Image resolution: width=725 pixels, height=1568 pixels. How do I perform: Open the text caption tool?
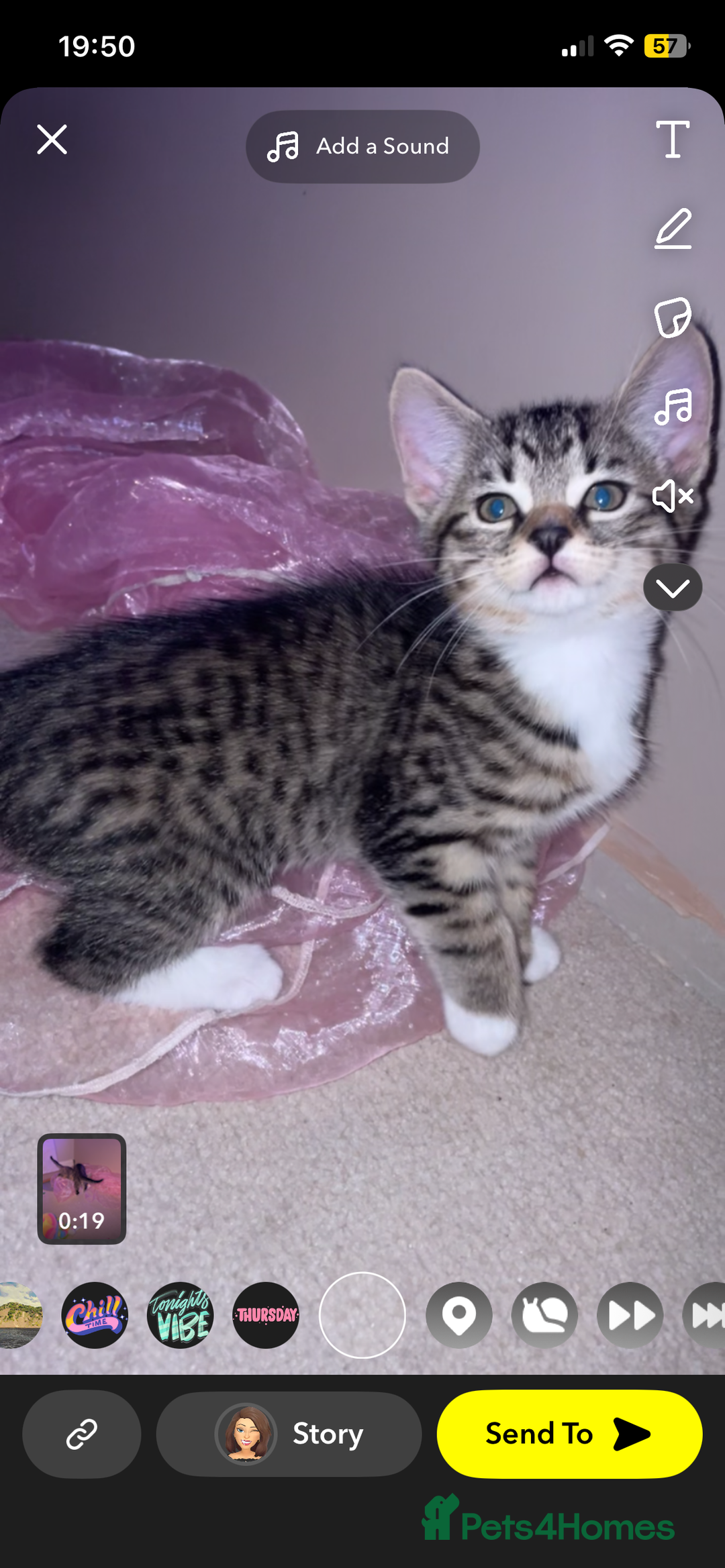(673, 140)
